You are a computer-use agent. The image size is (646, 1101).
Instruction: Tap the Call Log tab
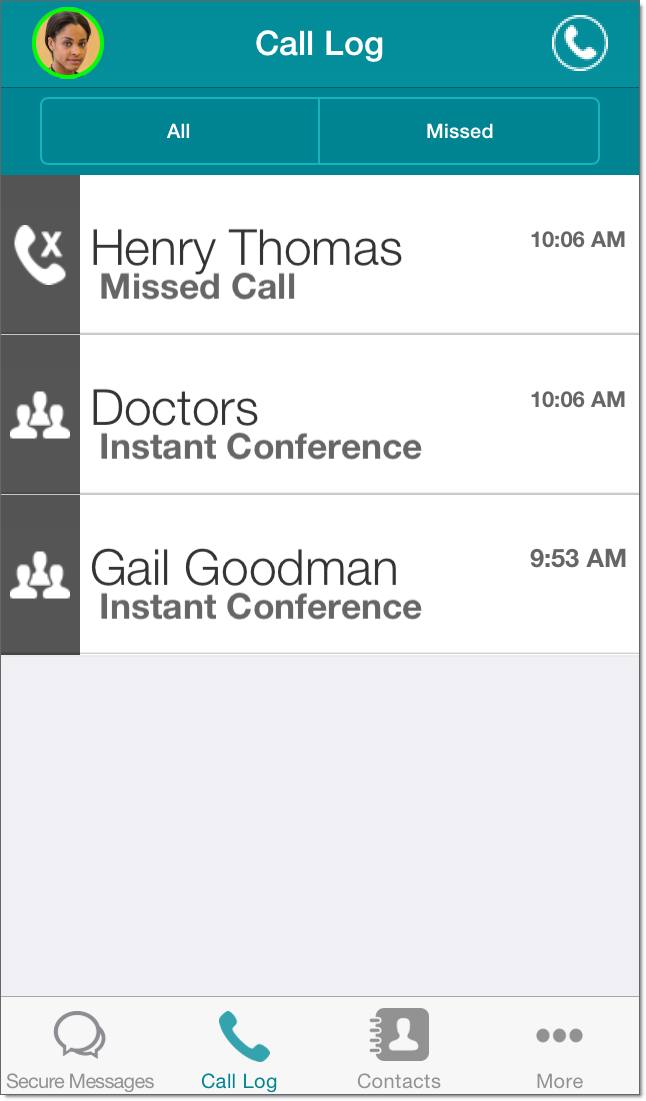(x=239, y=1049)
